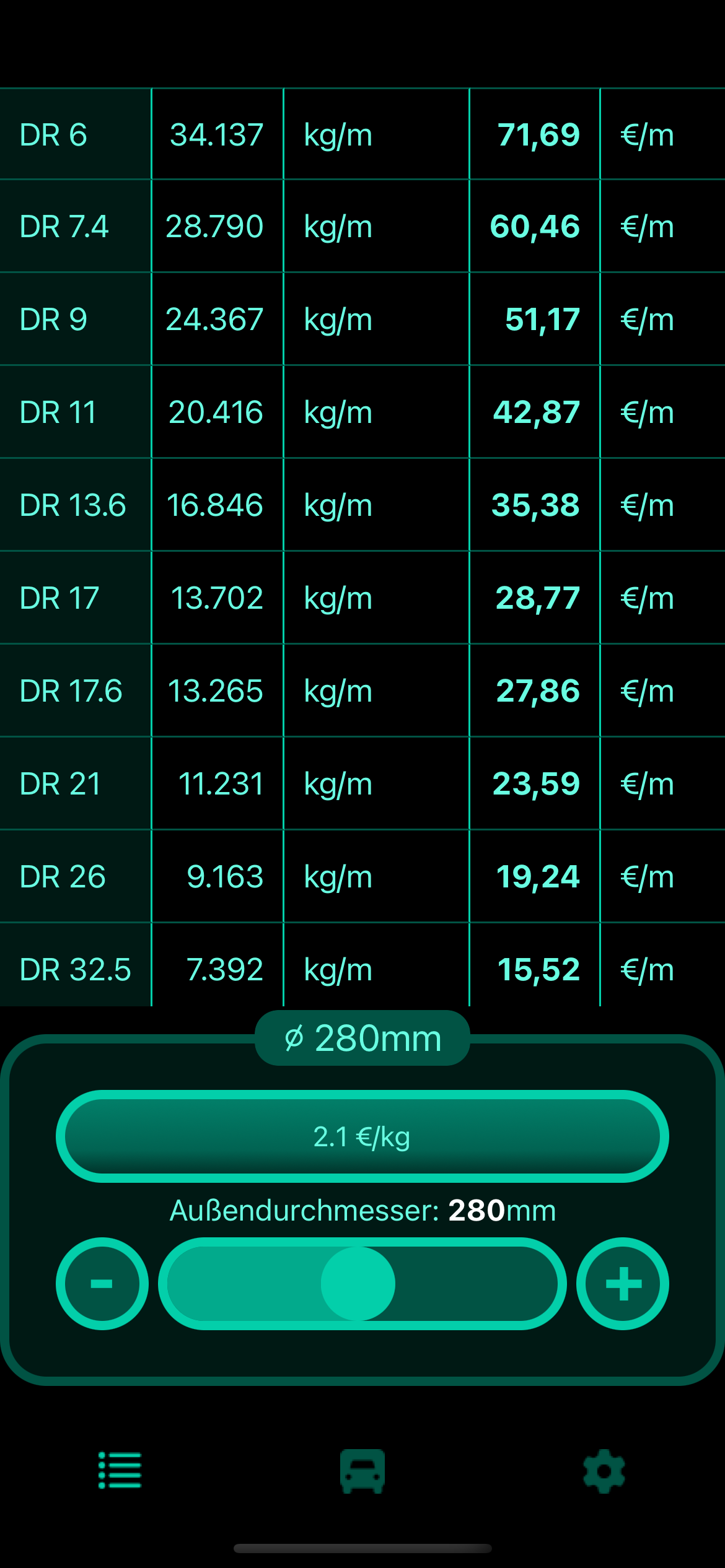The width and height of the screenshot is (725, 1568).
Task: Decrease outer diameter with the minus button
Action: (x=102, y=1283)
